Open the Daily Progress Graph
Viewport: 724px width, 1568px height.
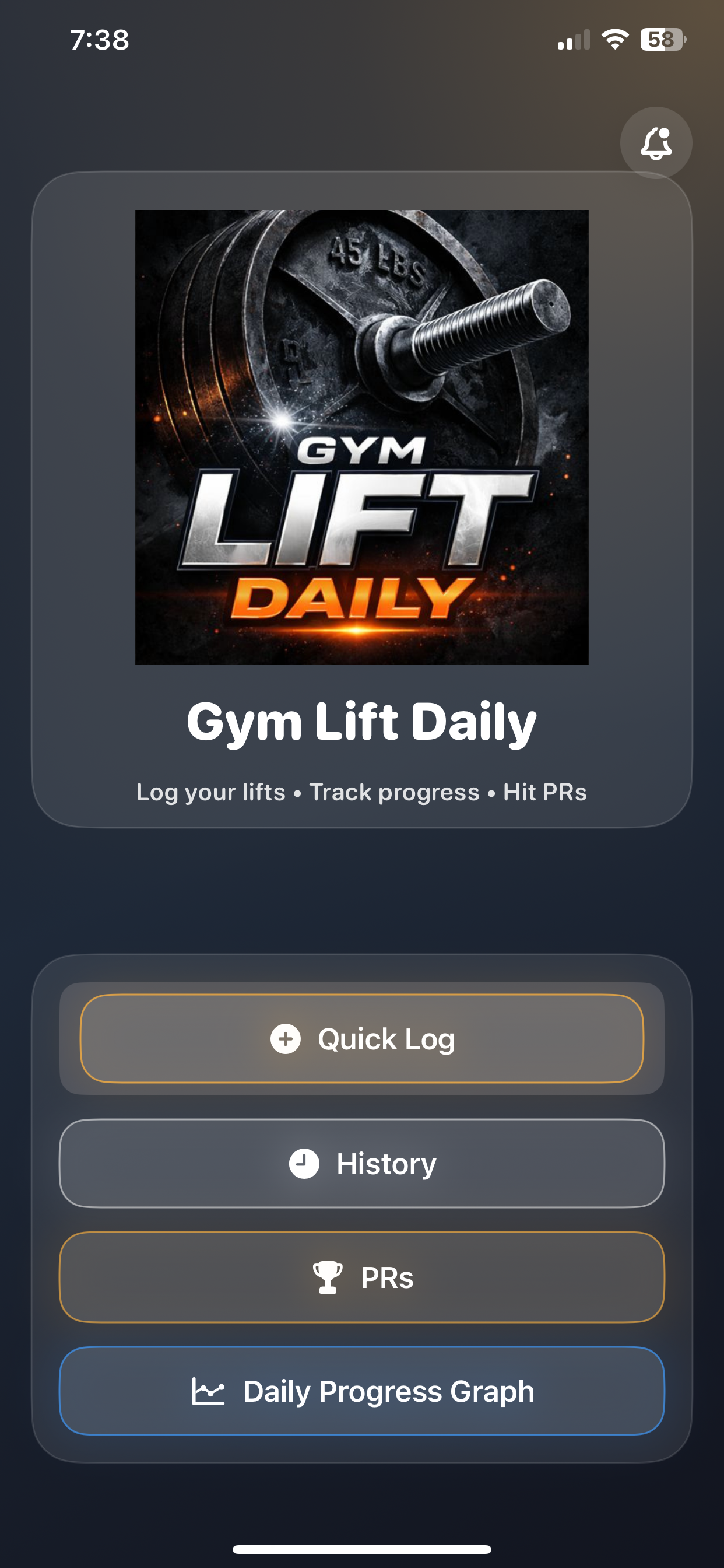[362, 1390]
